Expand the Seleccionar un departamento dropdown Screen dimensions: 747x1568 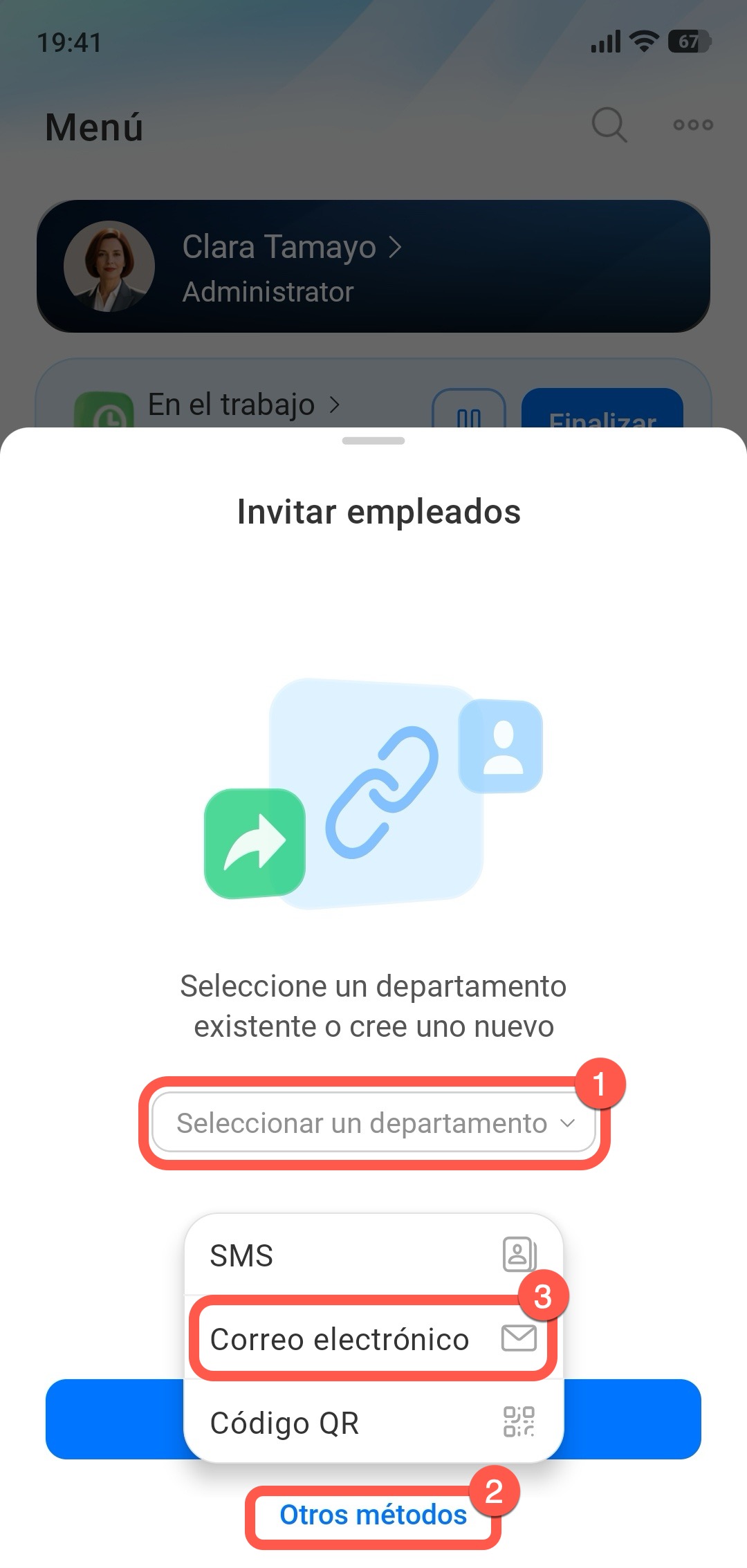373,1123
